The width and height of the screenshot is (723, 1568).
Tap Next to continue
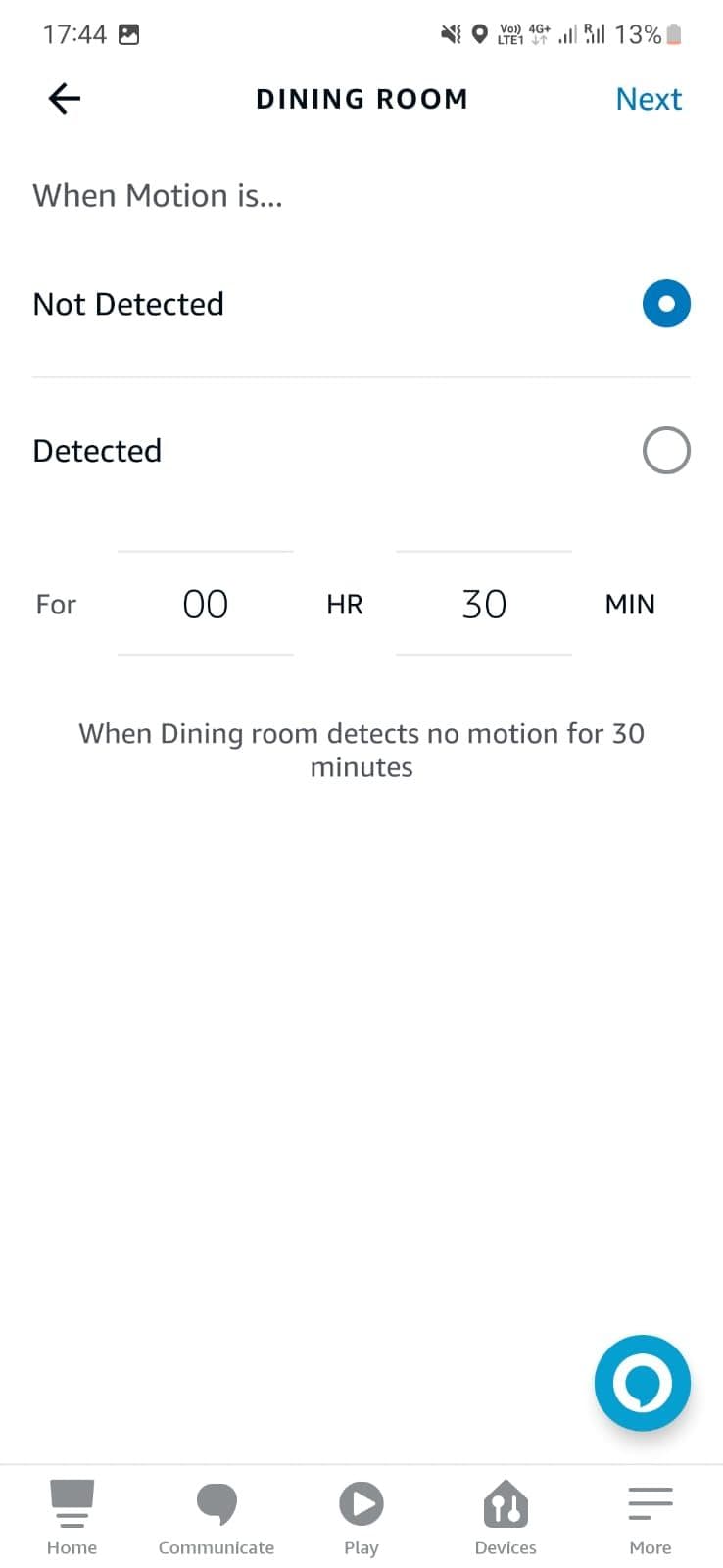click(x=649, y=99)
